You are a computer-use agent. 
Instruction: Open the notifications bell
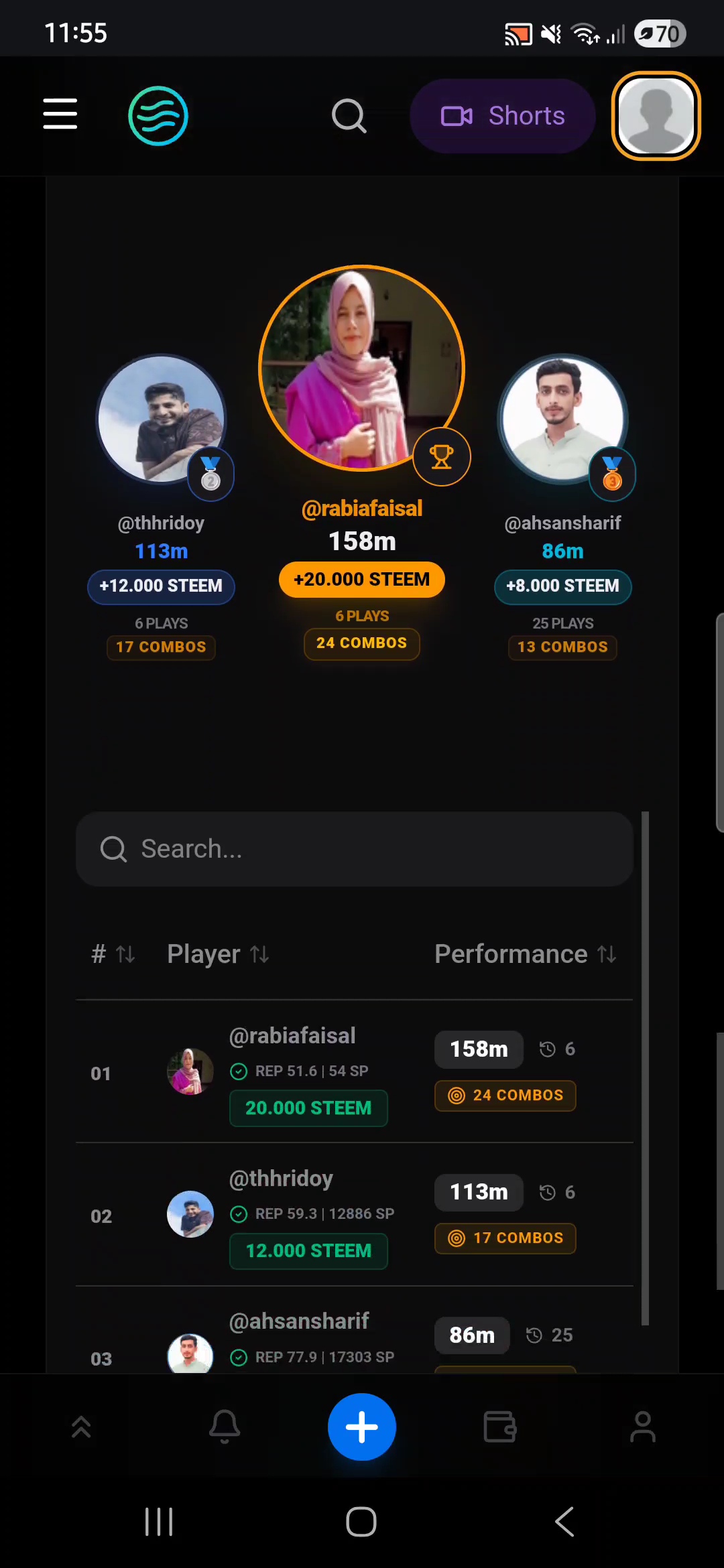(x=225, y=1426)
